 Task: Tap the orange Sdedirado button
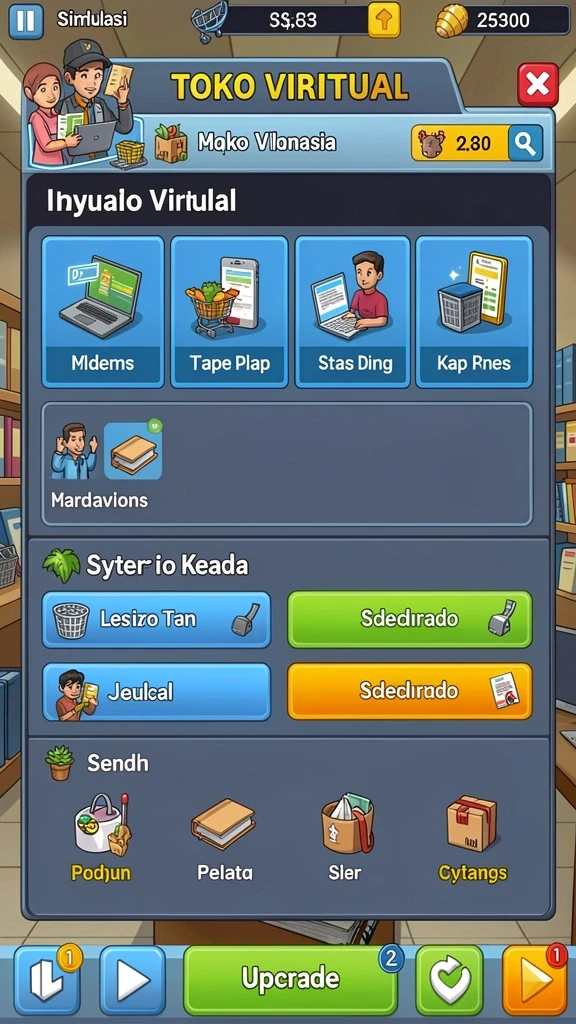click(410, 692)
